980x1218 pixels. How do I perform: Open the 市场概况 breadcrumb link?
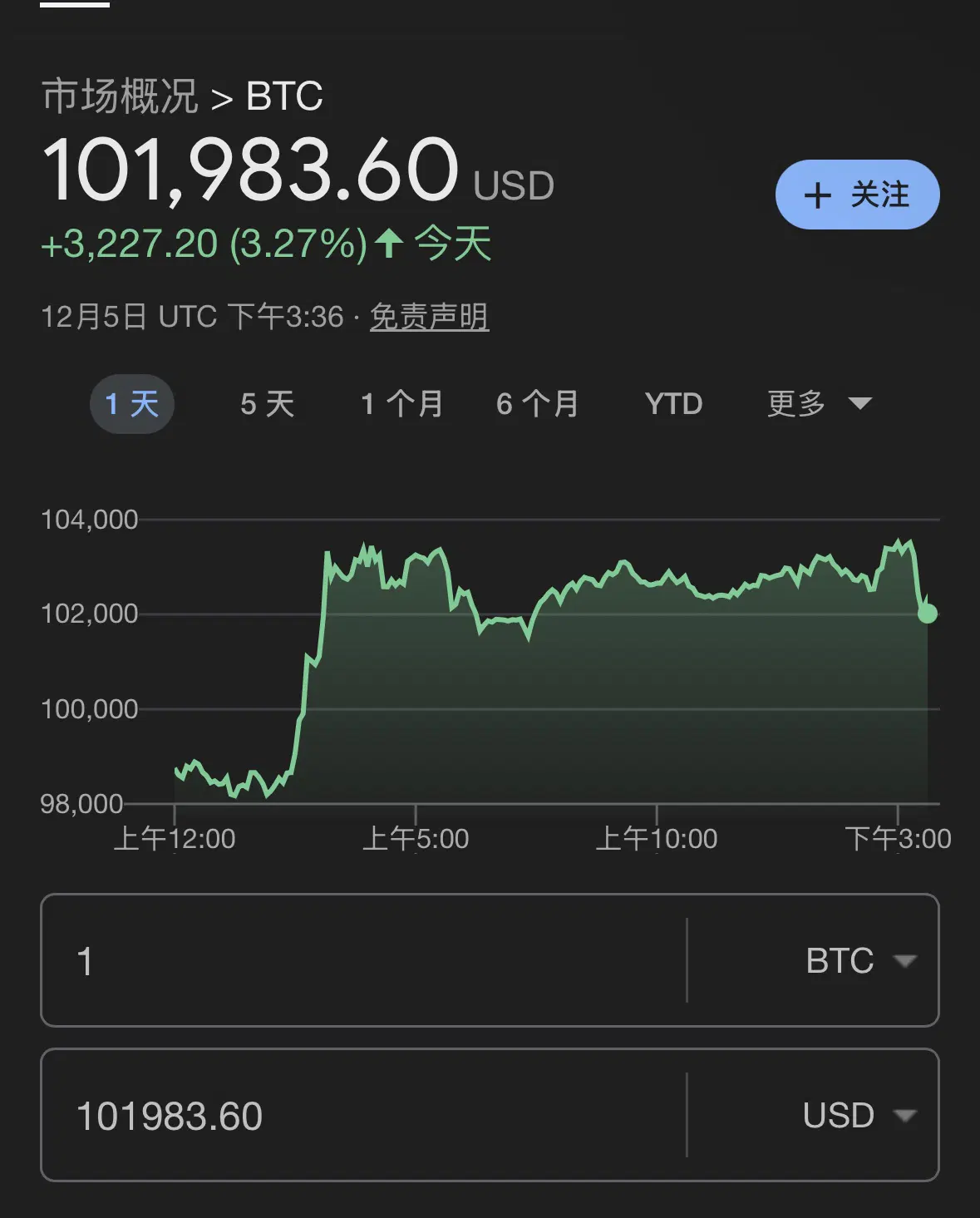(120, 96)
